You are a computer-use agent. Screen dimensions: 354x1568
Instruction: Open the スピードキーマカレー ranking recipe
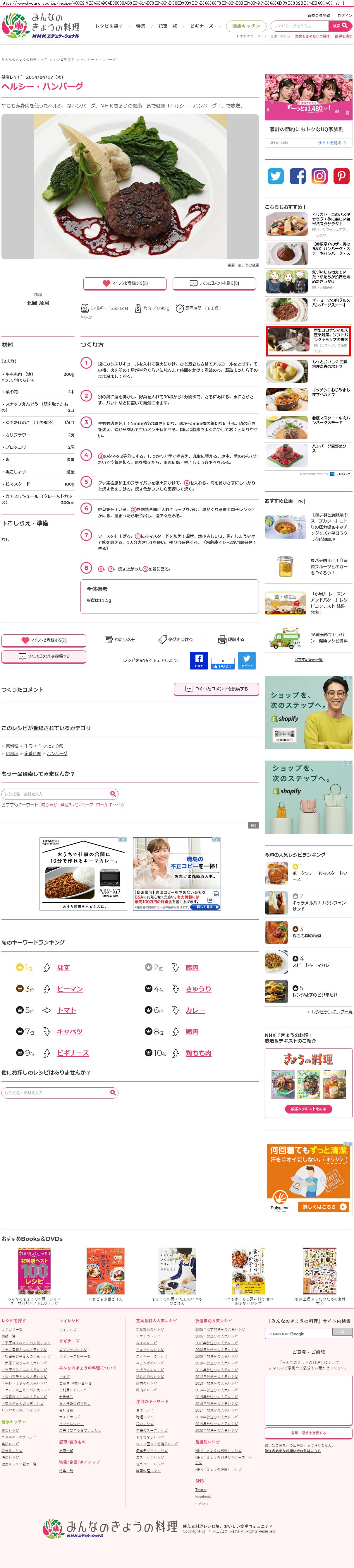point(313,965)
